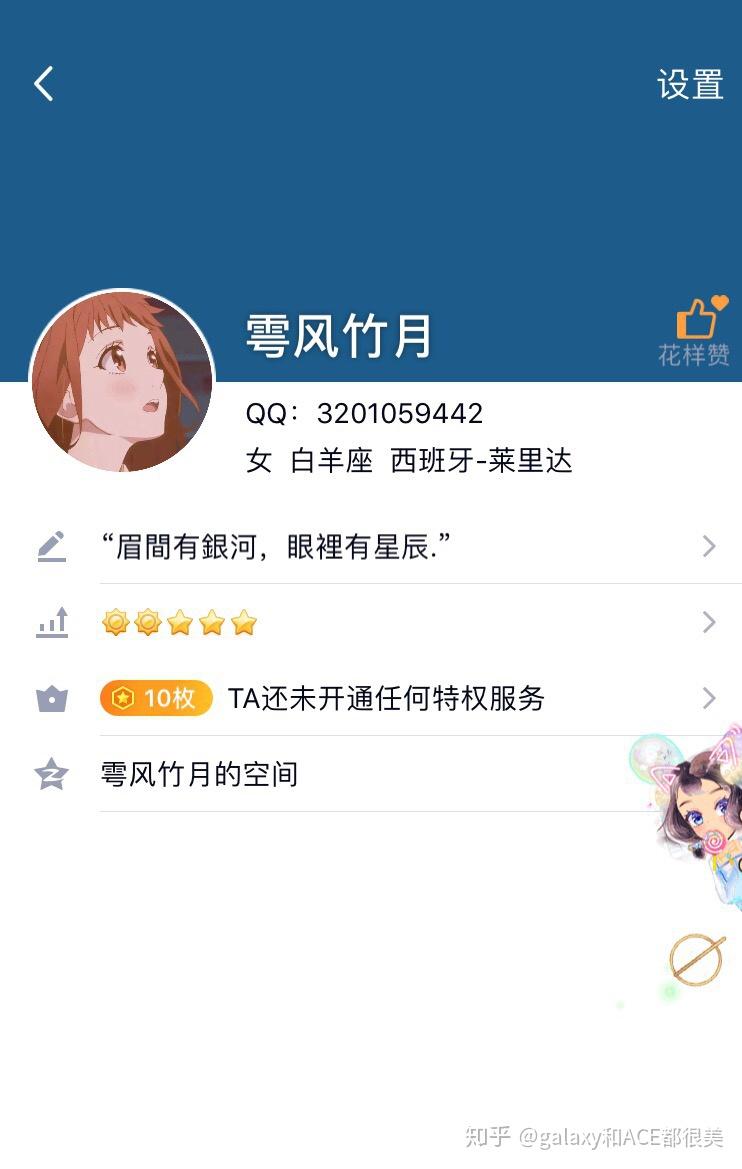
Task: Tap the 花样赞 like button
Action: click(x=694, y=332)
